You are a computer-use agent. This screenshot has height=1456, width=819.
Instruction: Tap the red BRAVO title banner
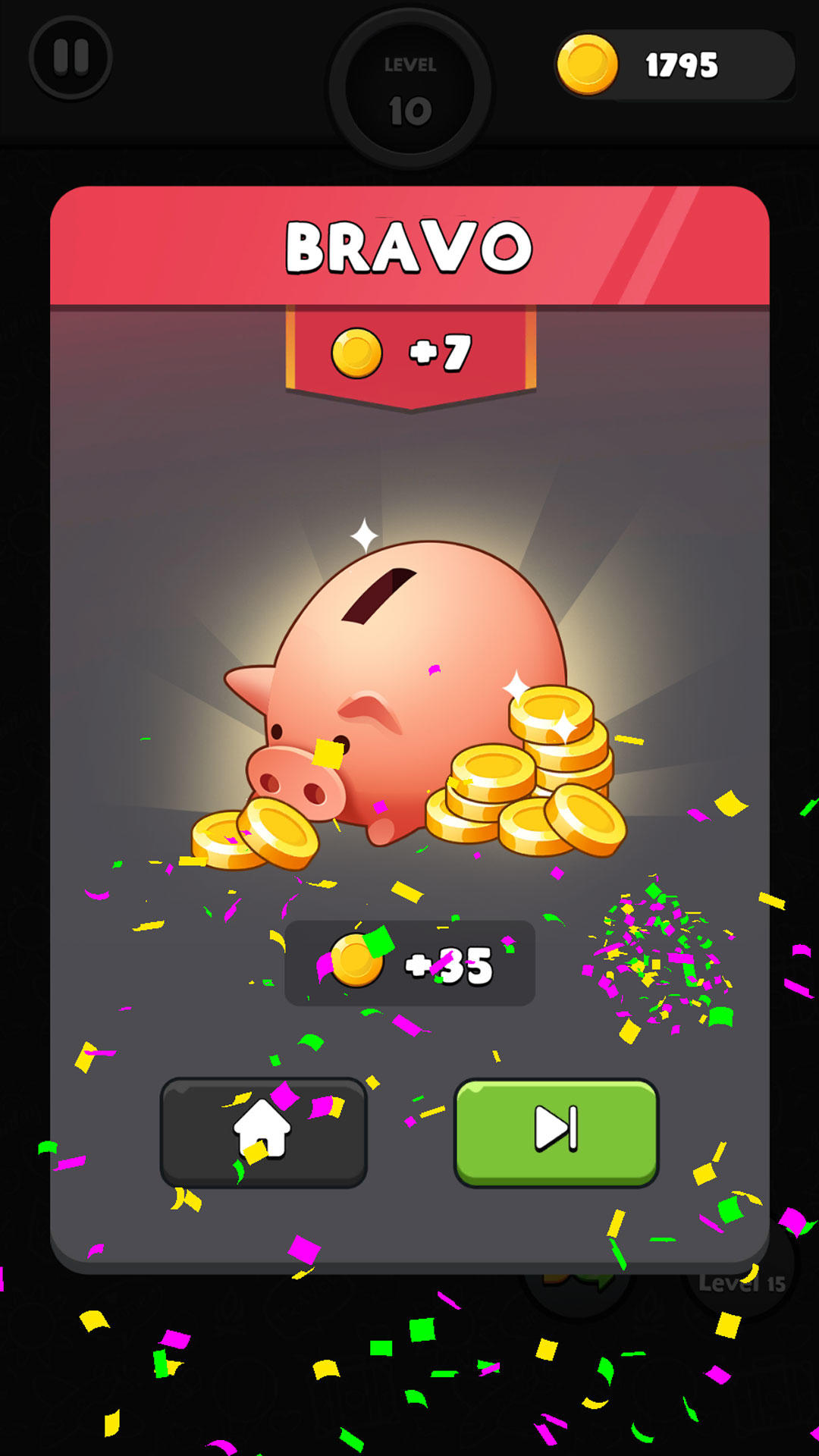tap(409, 243)
